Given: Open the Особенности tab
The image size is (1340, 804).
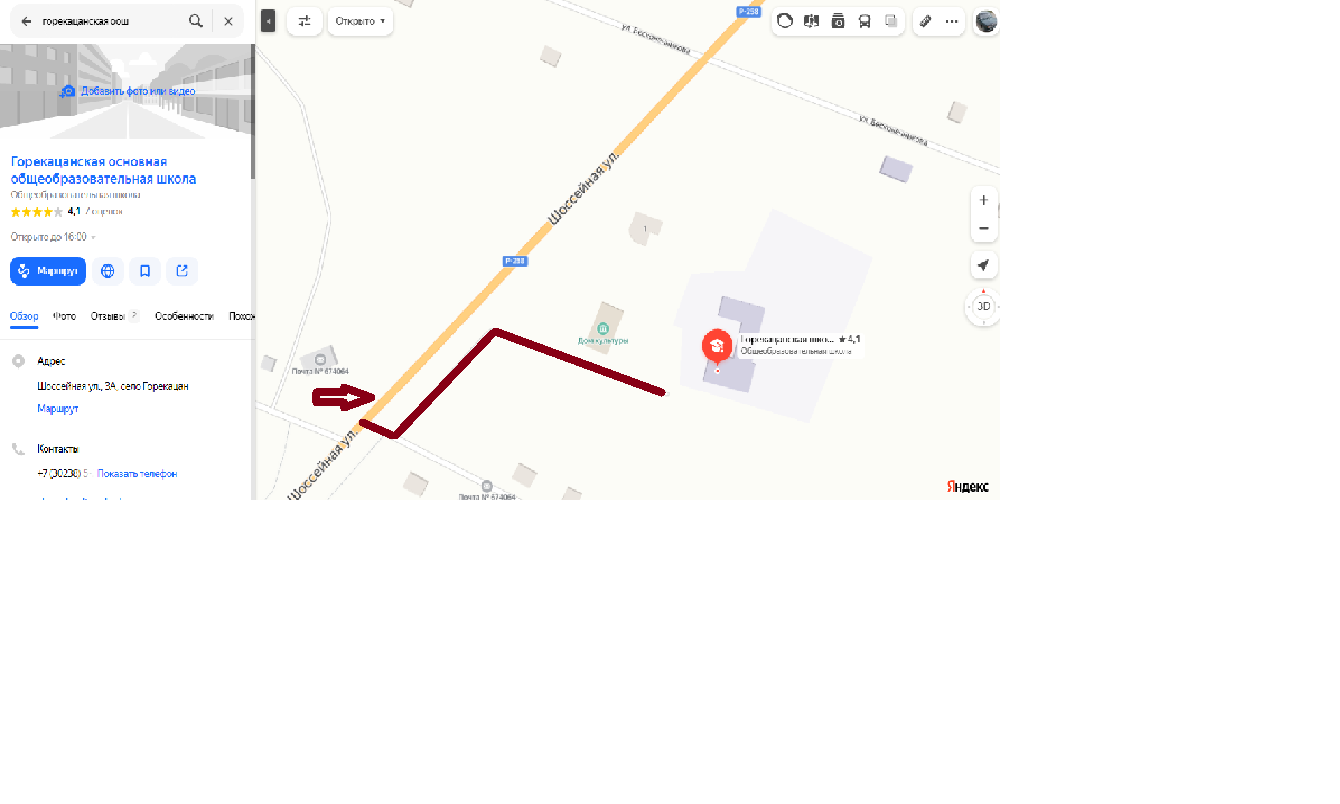Looking at the screenshot, I should [x=184, y=316].
